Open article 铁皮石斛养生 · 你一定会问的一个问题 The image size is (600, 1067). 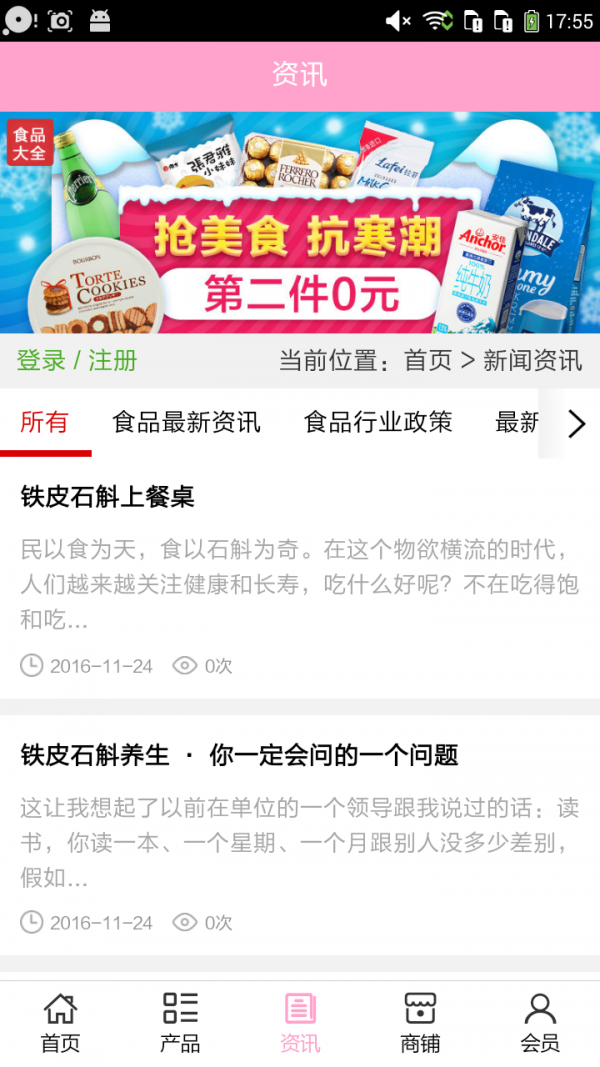pyautogui.click(x=240, y=755)
